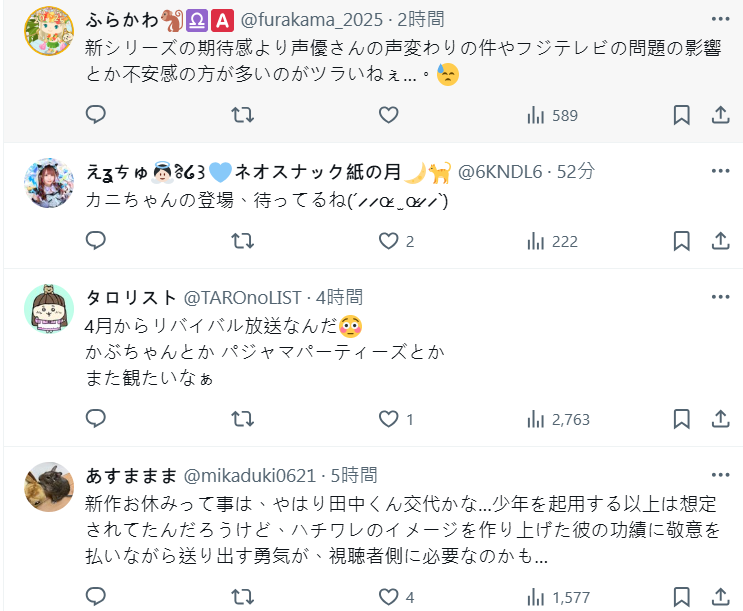Open more options on タロリスト's tweet
743x611 pixels.
click(720, 297)
